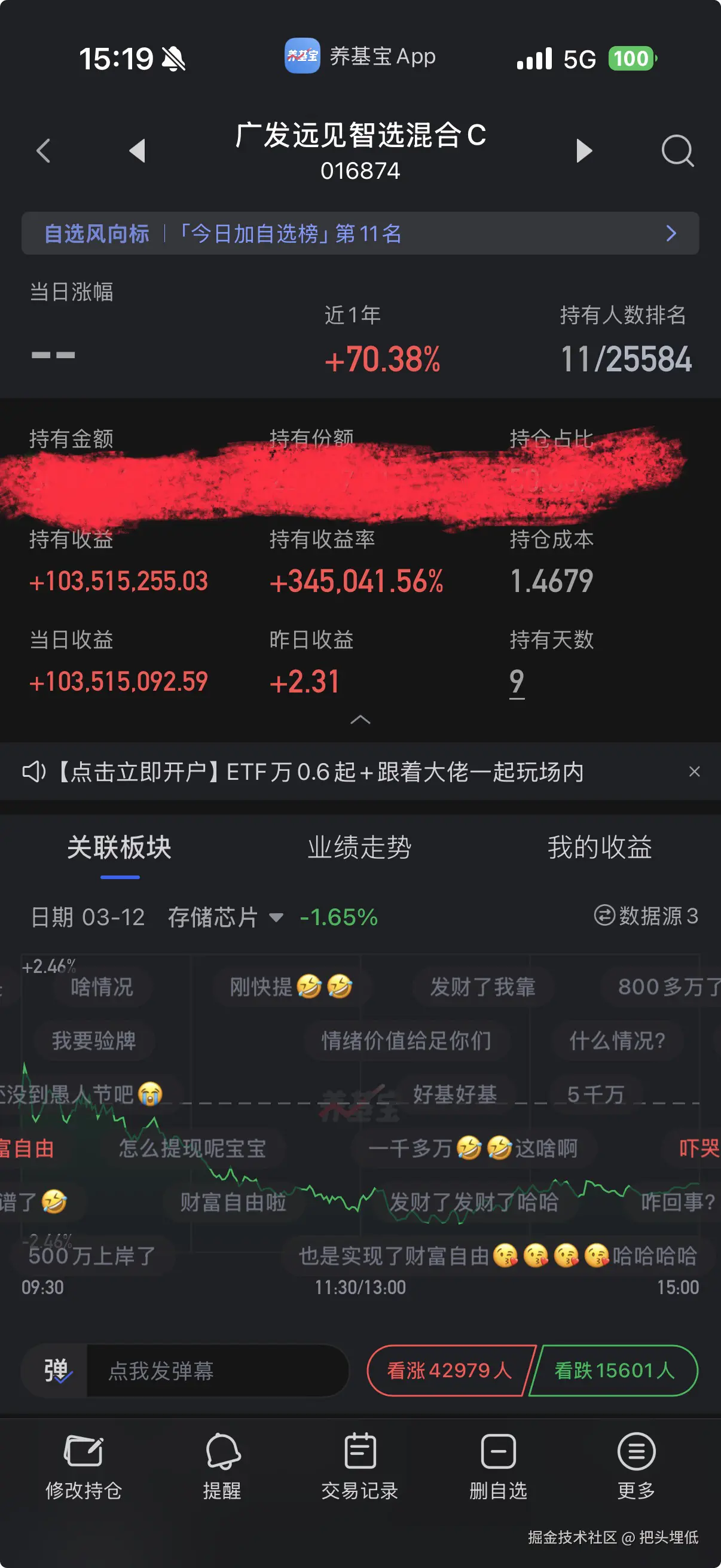Collapse the holdings panel with up chevron
This screenshot has height=1568, width=721.
(360, 719)
